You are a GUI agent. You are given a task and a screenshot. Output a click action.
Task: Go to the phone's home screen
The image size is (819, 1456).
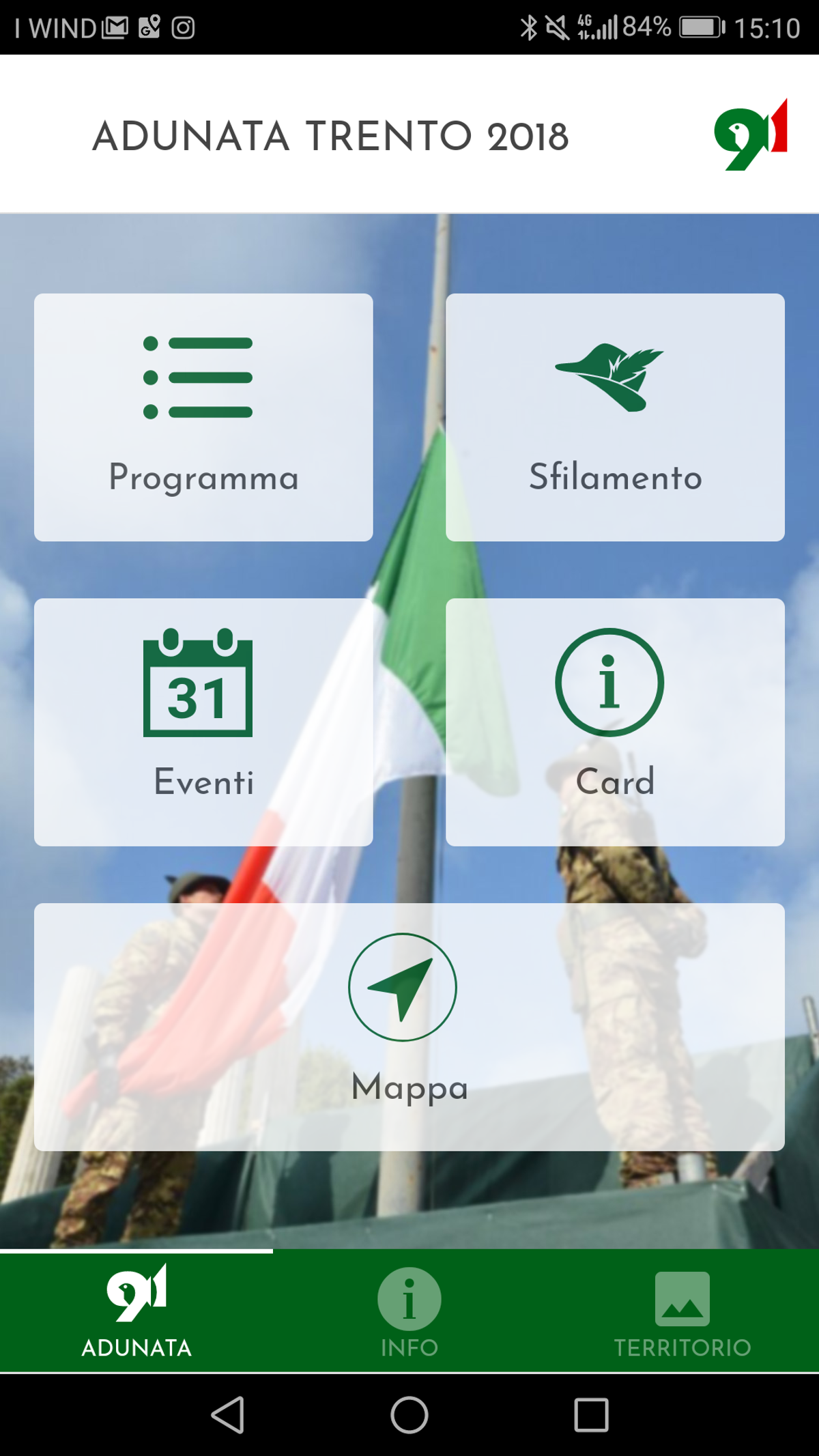[x=409, y=1414]
